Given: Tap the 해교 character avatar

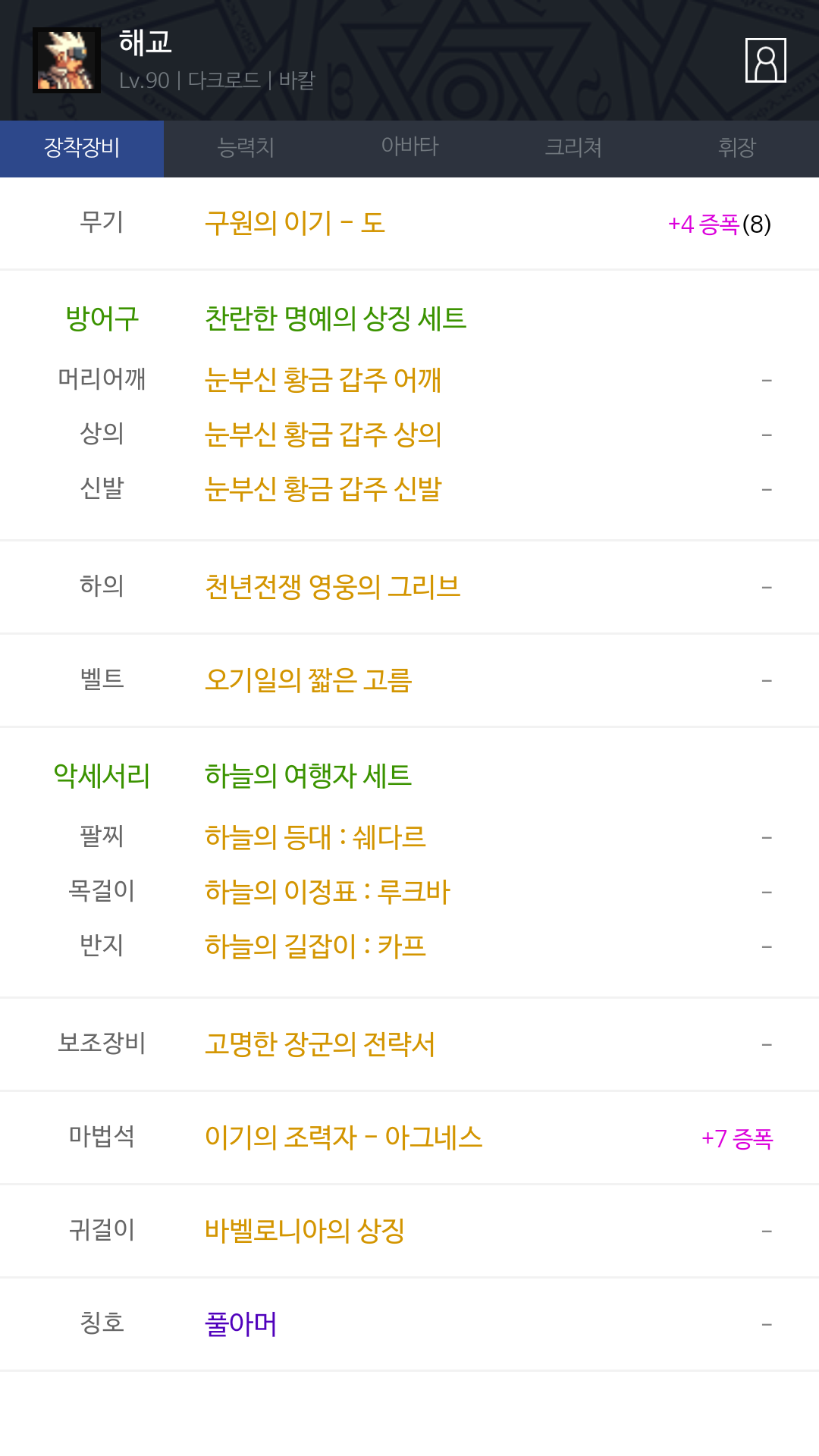Looking at the screenshot, I should (x=67, y=60).
